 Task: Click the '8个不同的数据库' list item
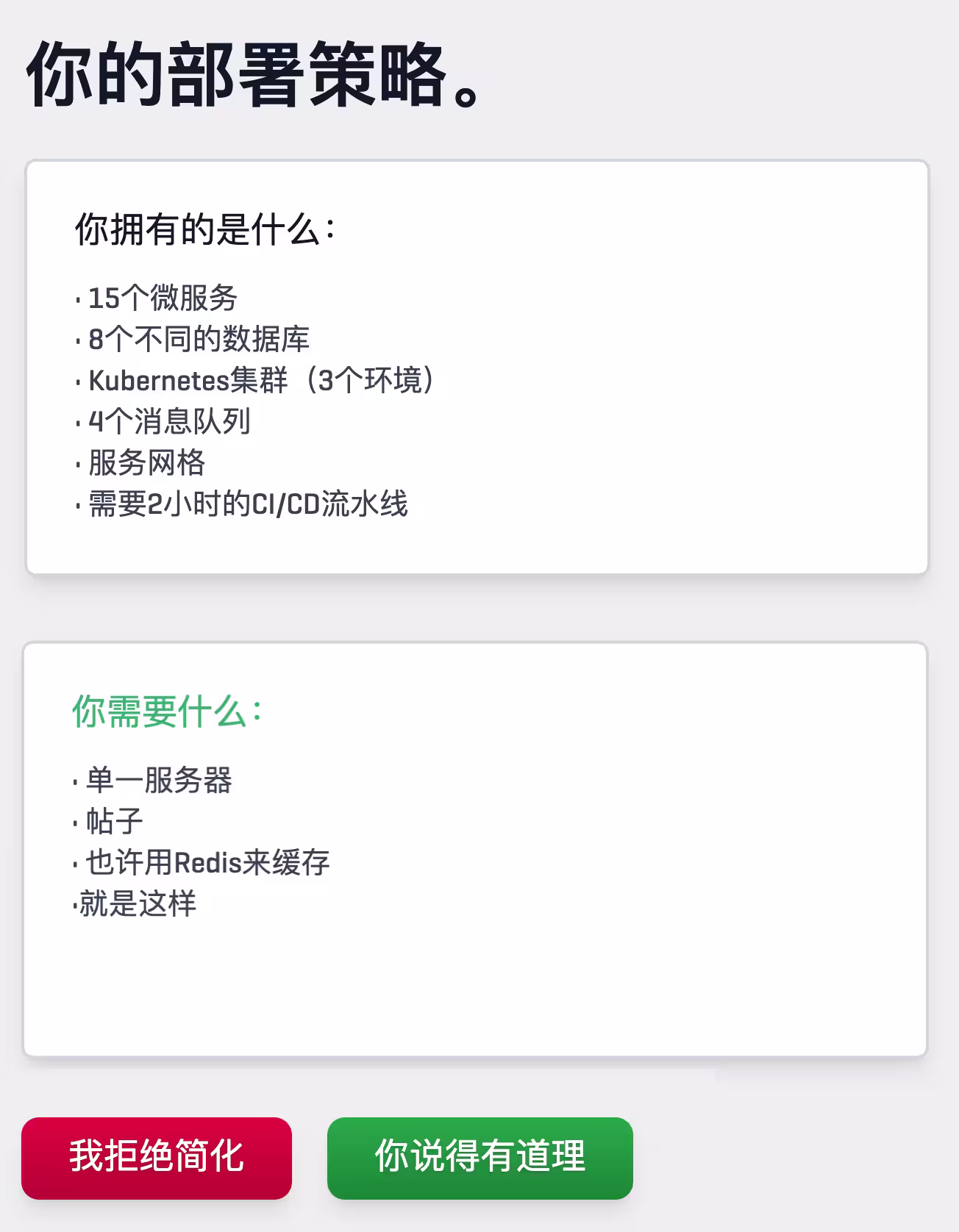point(199,340)
